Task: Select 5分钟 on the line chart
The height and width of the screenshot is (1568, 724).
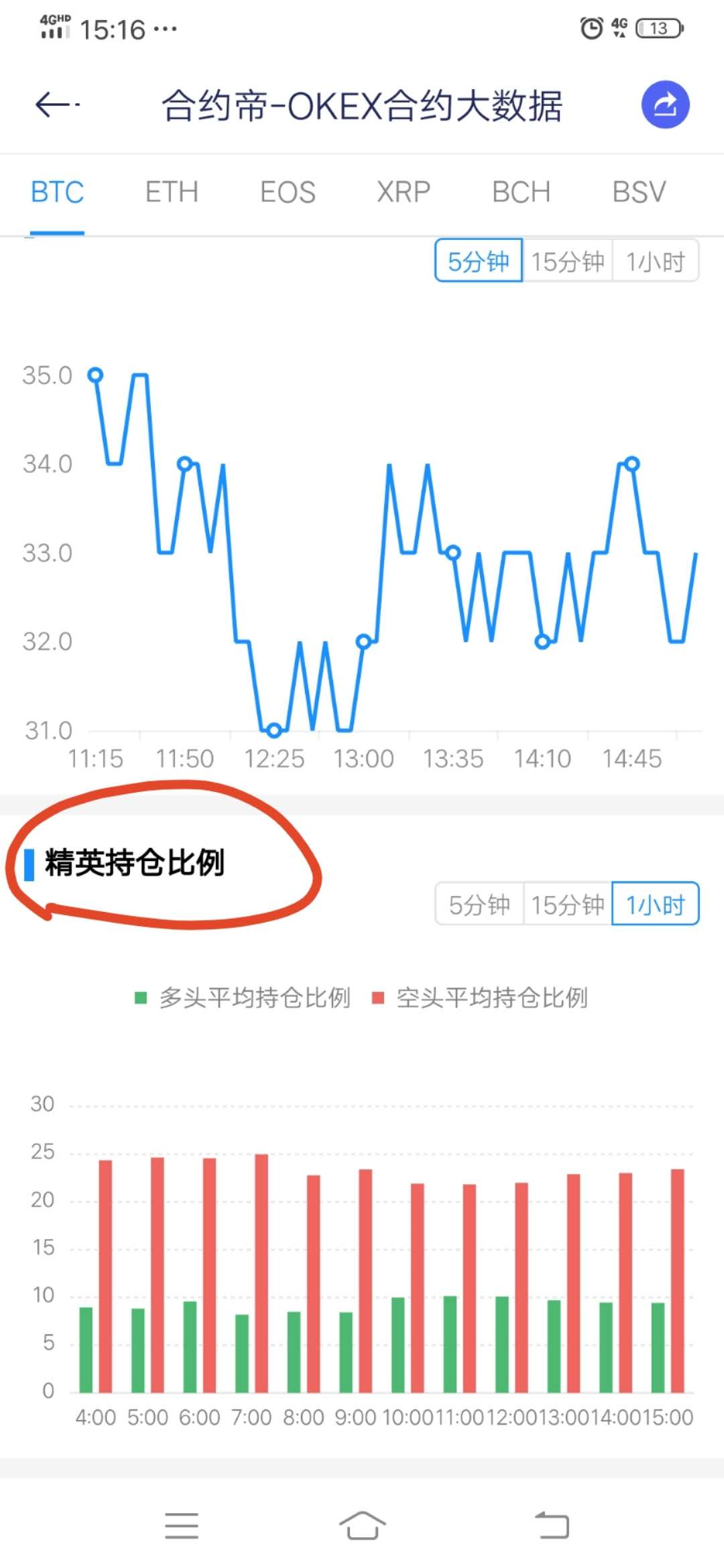Action: pyautogui.click(x=479, y=261)
